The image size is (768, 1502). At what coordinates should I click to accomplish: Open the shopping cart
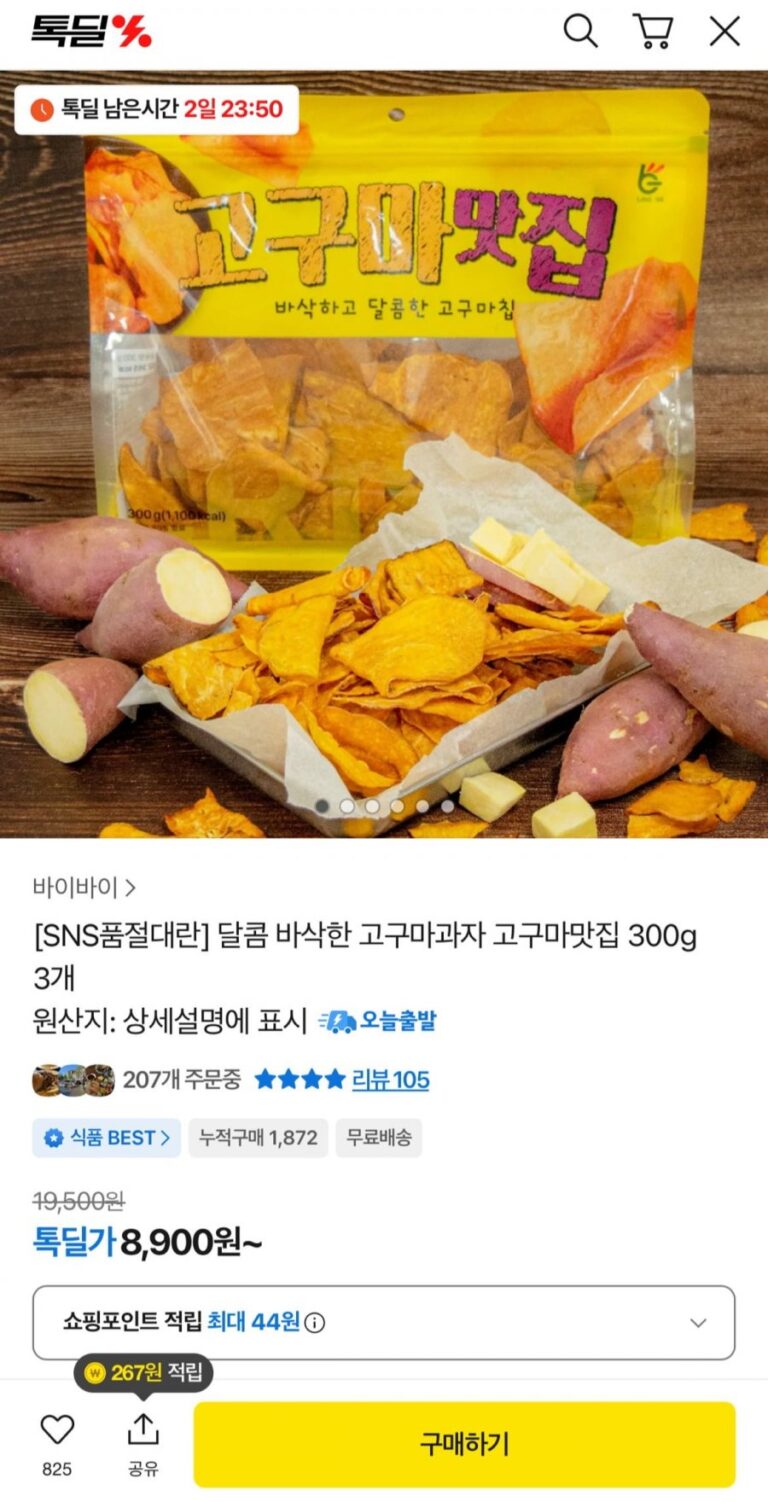pyautogui.click(x=653, y=31)
